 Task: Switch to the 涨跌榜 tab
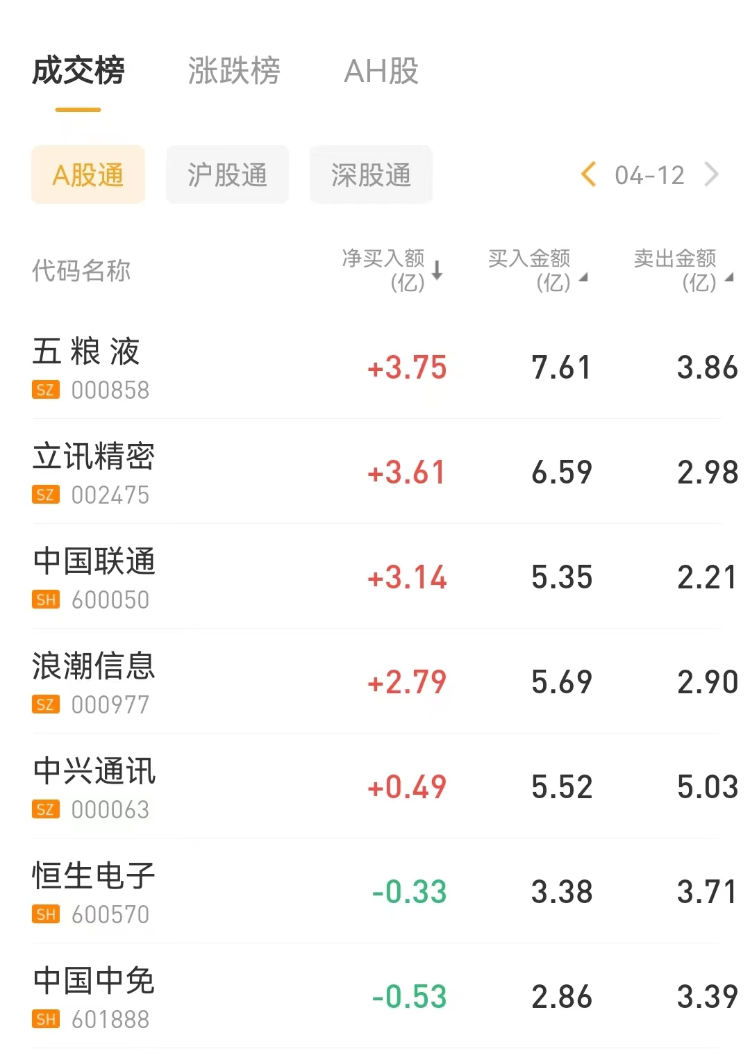coord(234,72)
